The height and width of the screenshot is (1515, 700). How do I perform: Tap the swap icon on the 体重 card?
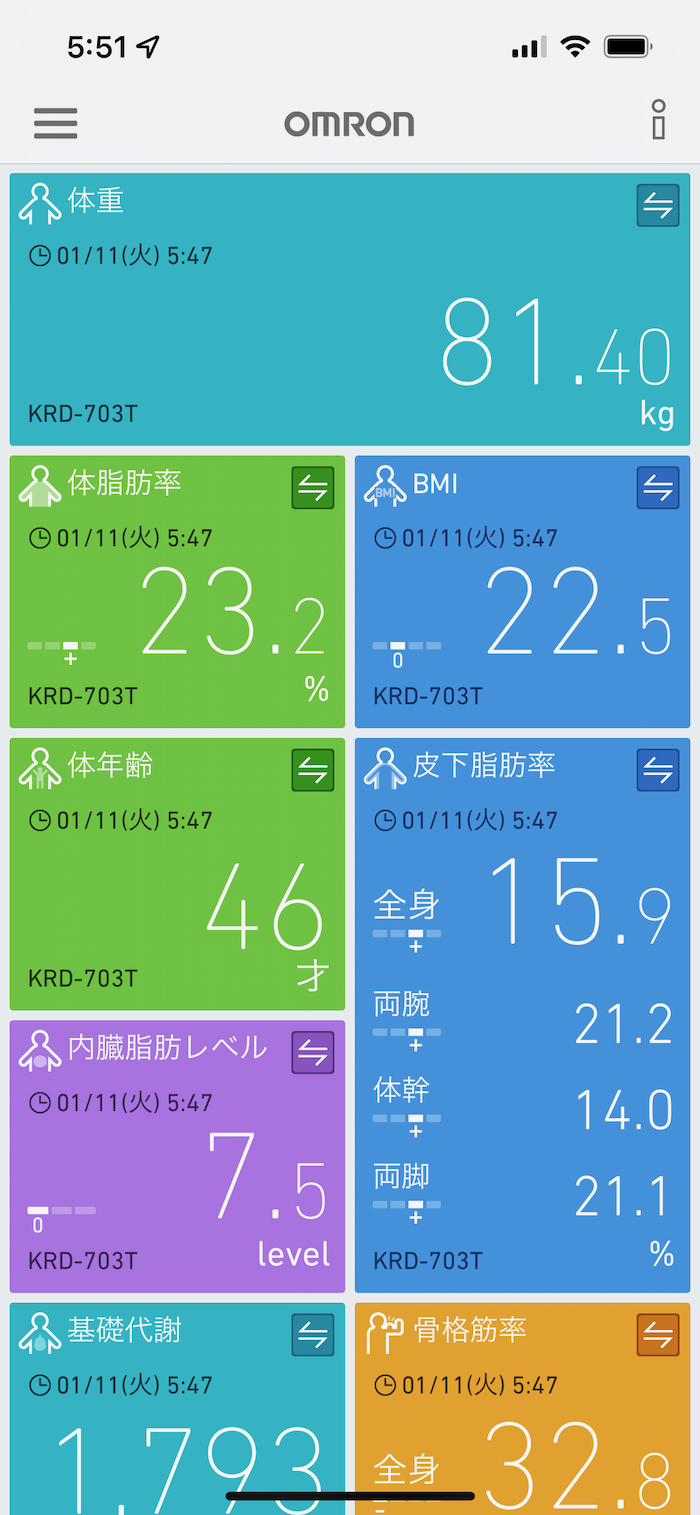pos(658,206)
